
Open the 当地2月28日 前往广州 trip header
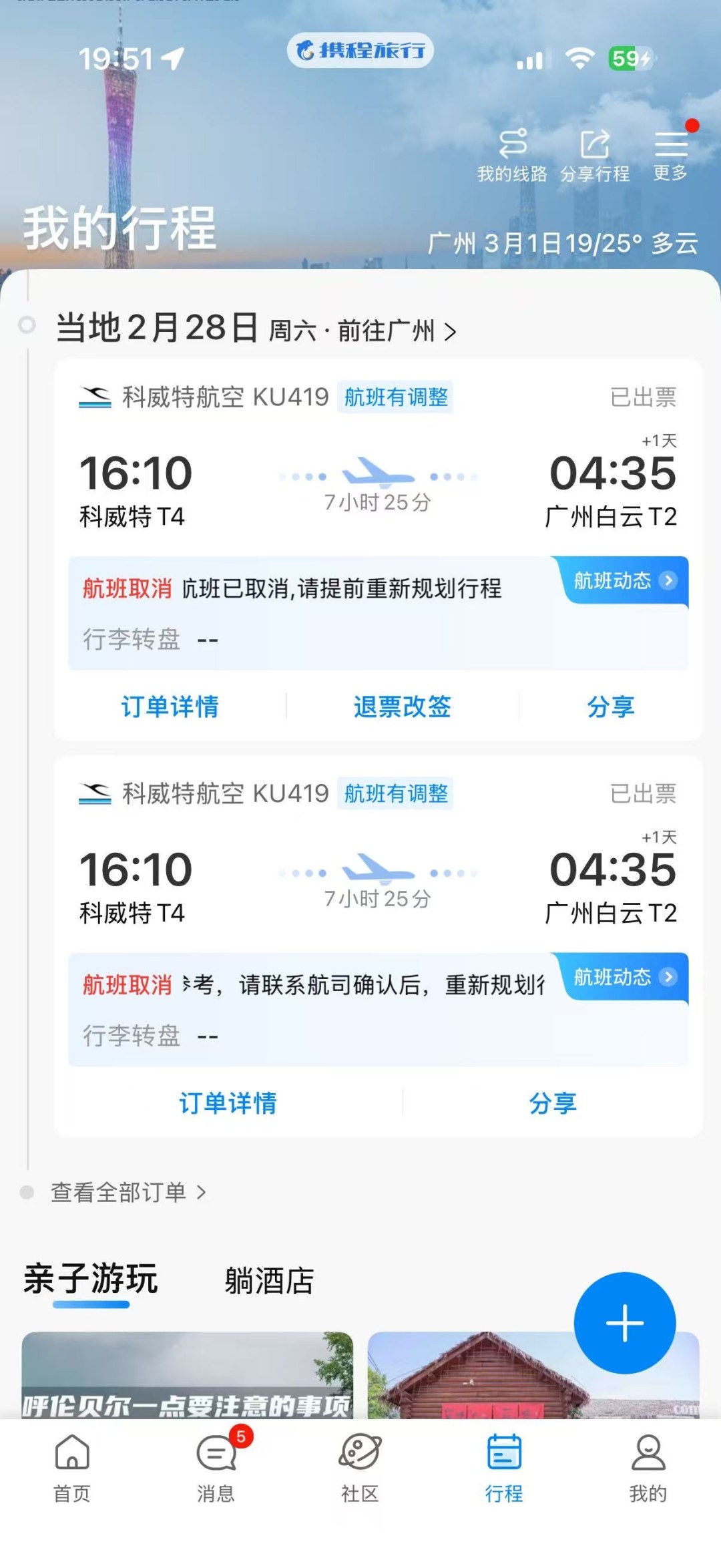point(256,329)
